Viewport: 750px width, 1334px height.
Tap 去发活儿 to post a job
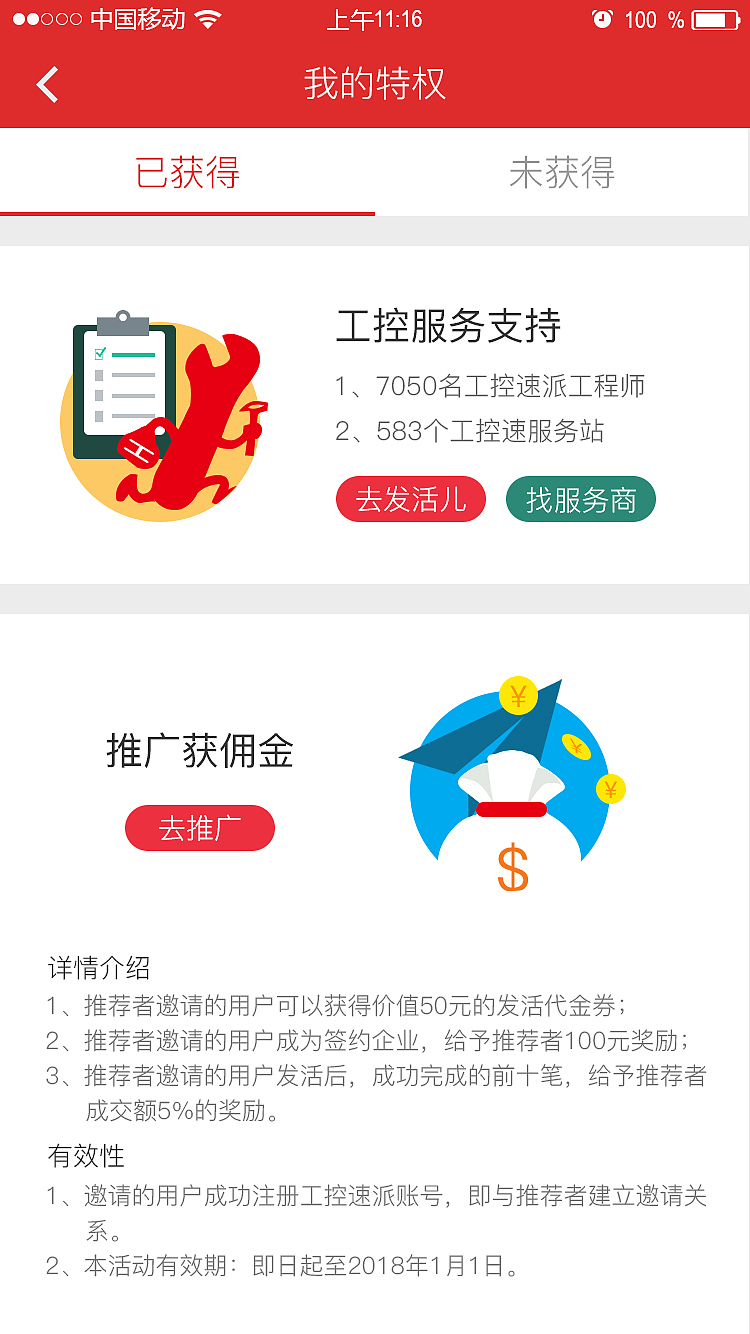[x=410, y=498]
